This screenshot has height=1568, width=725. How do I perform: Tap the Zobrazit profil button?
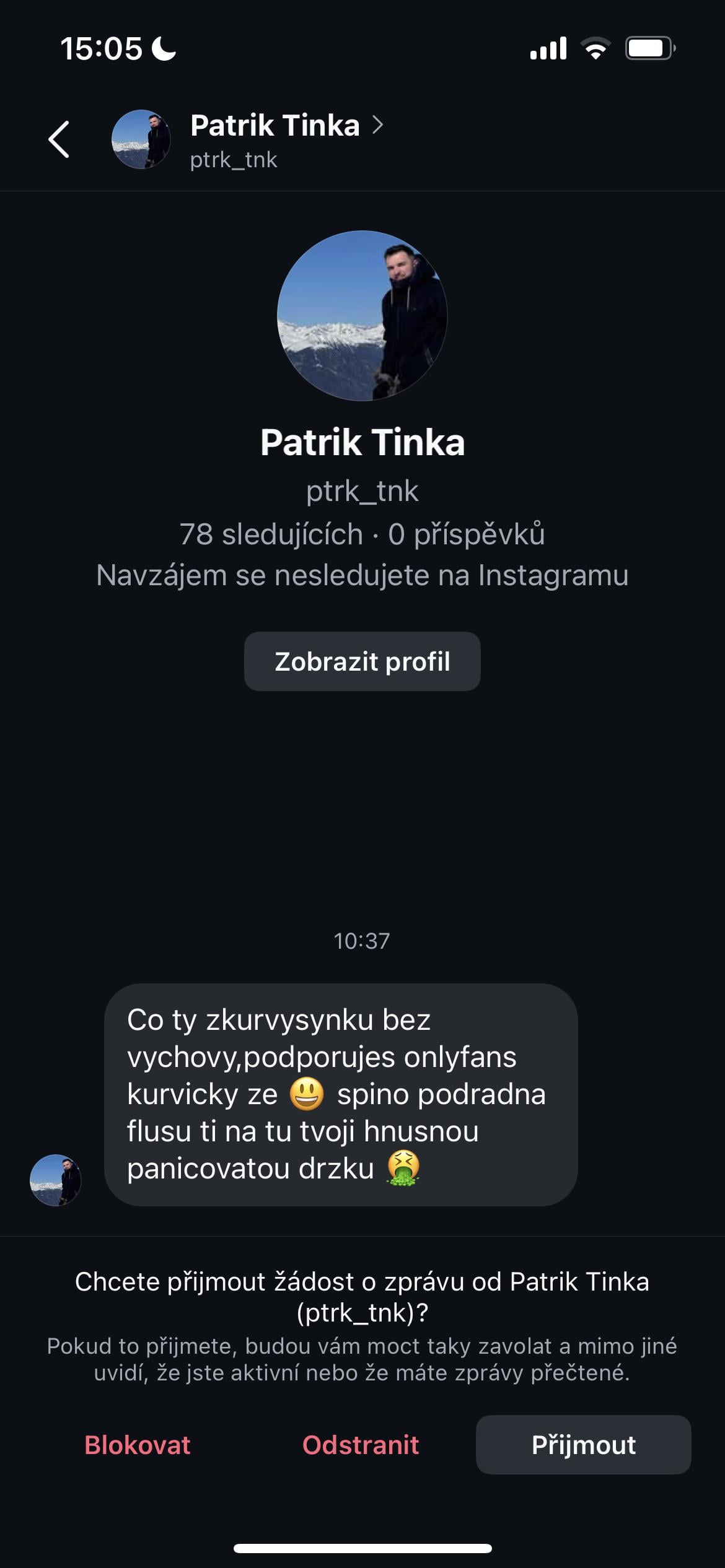[x=362, y=661]
